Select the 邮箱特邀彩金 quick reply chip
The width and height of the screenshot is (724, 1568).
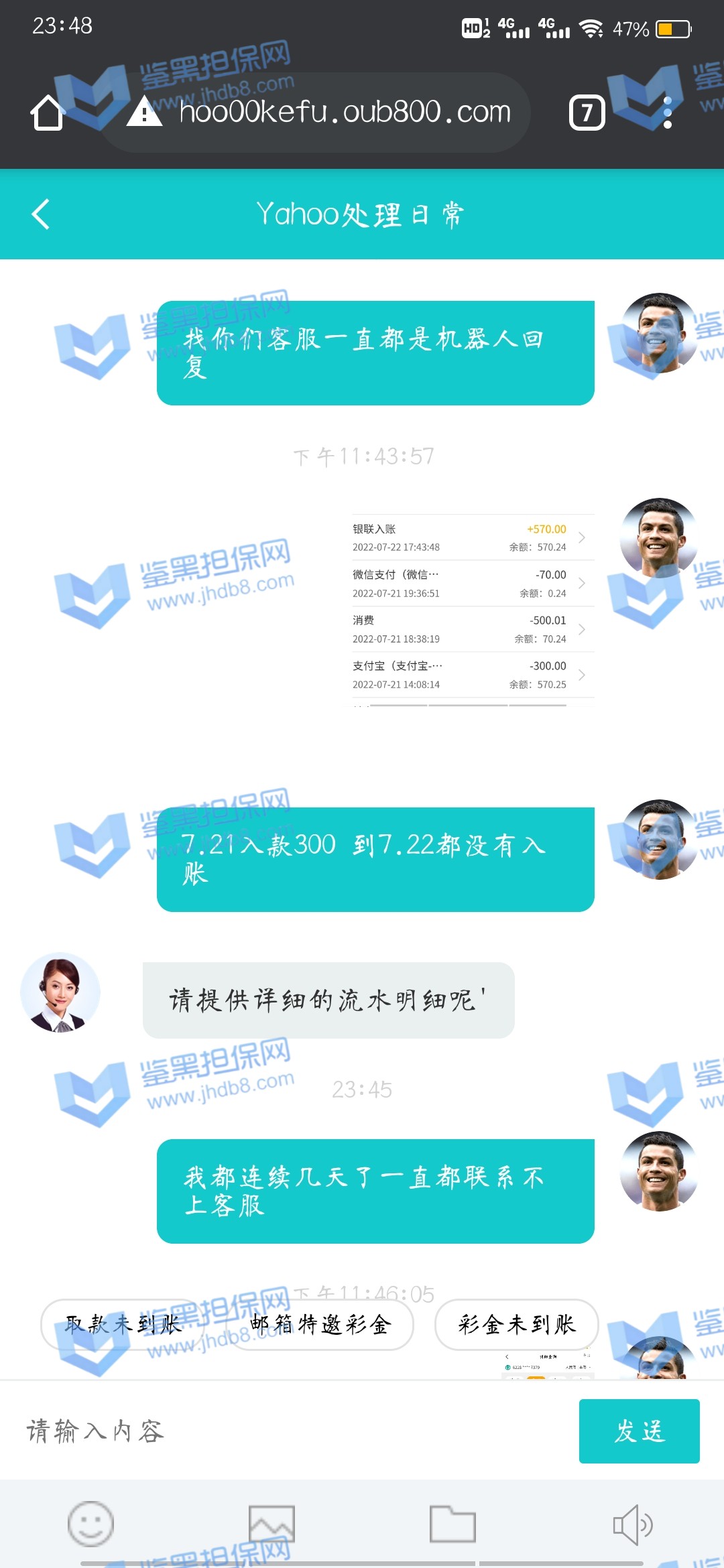(320, 1324)
